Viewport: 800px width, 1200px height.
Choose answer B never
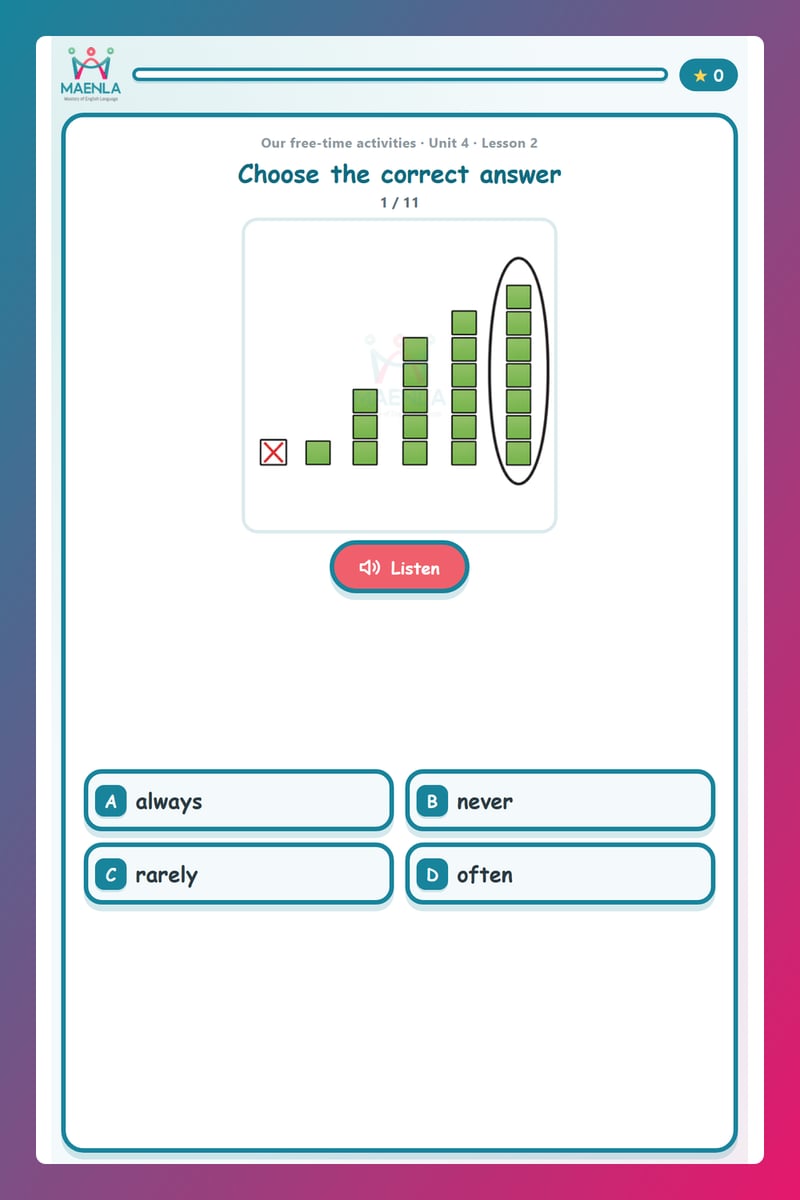tap(560, 801)
